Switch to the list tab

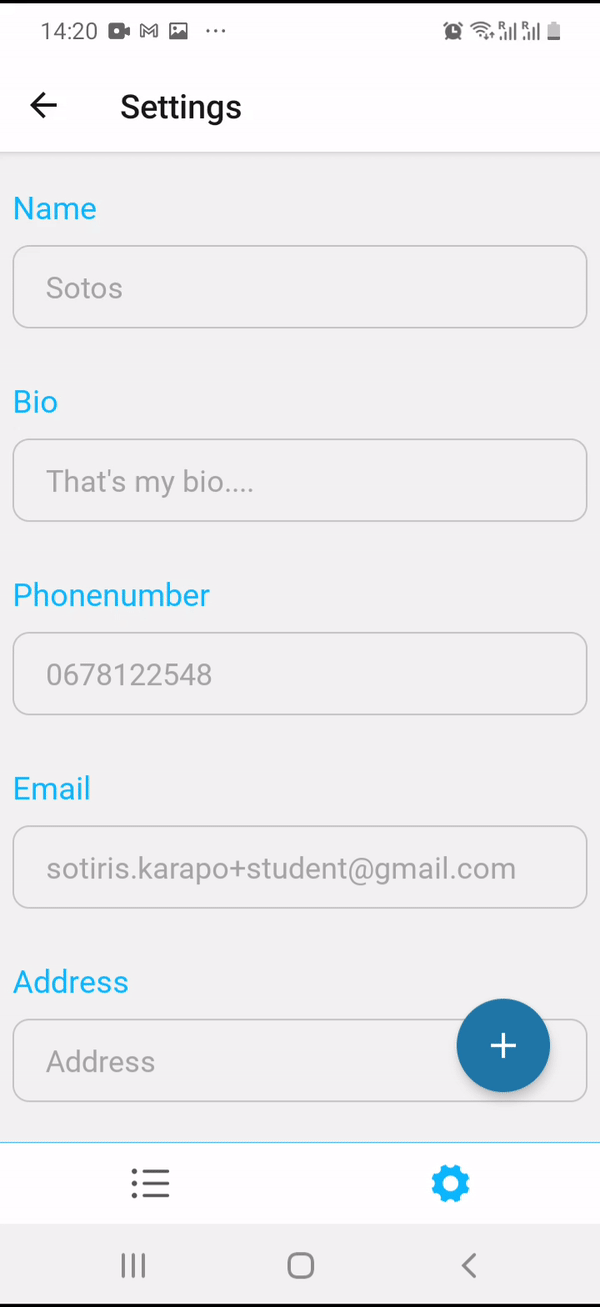[150, 1183]
